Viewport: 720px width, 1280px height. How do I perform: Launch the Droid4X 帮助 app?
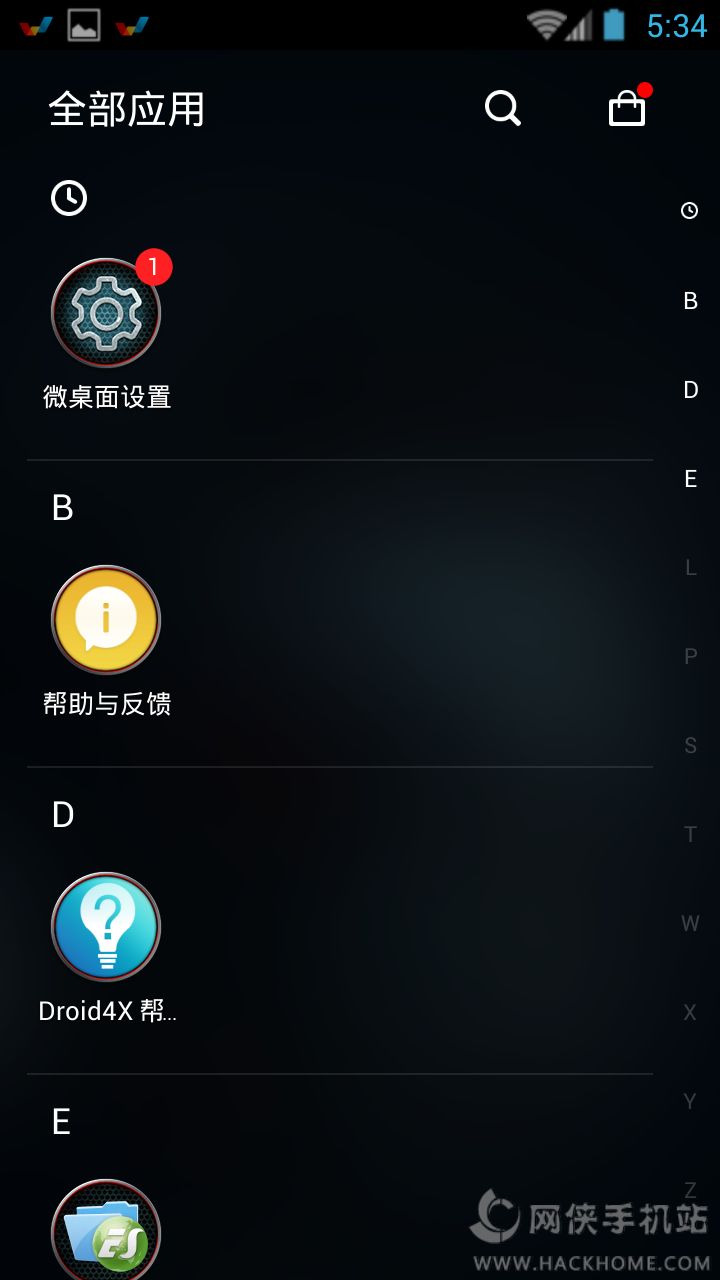coord(106,928)
